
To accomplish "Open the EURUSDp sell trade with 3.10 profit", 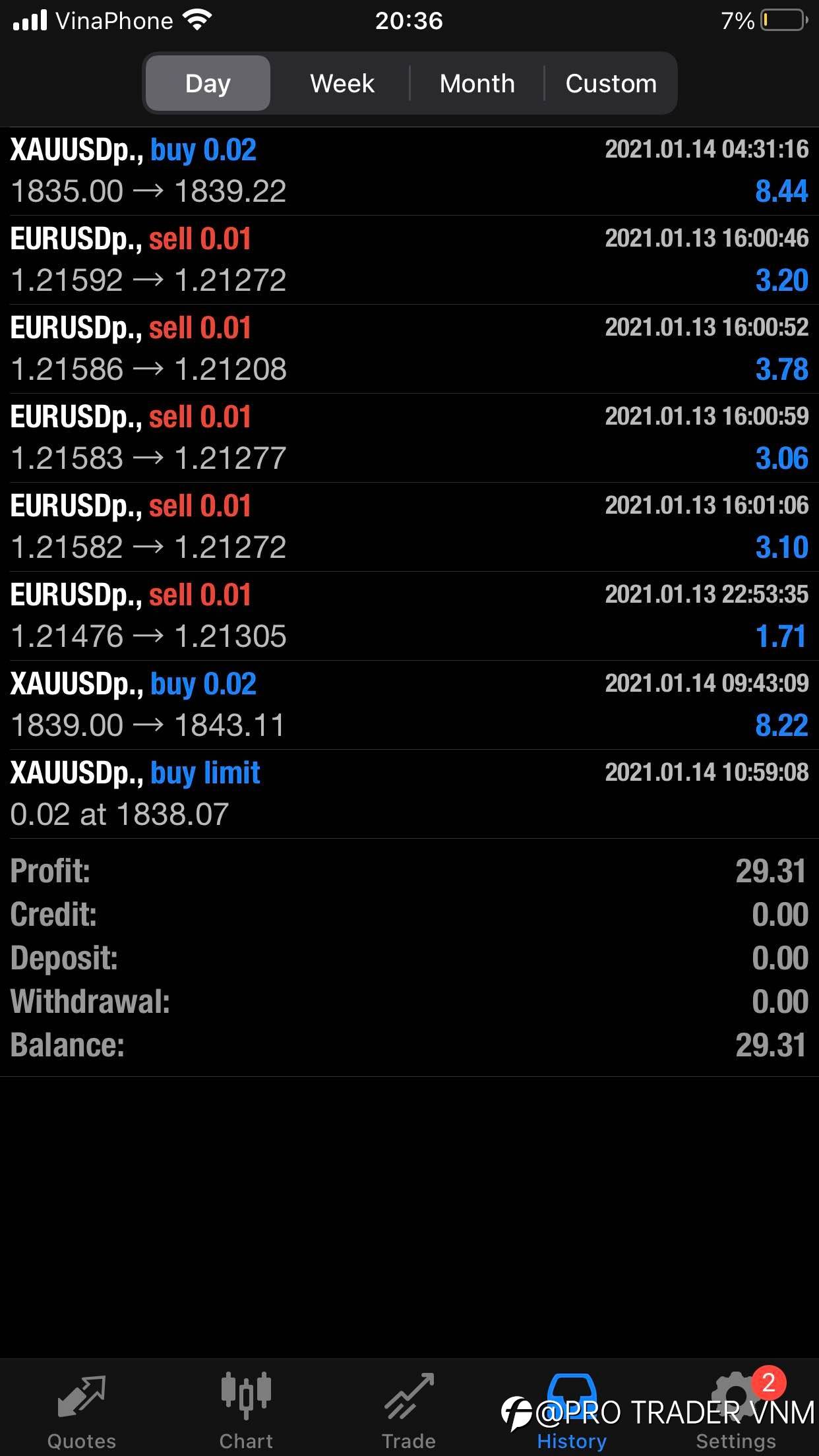I will [409, 527].
